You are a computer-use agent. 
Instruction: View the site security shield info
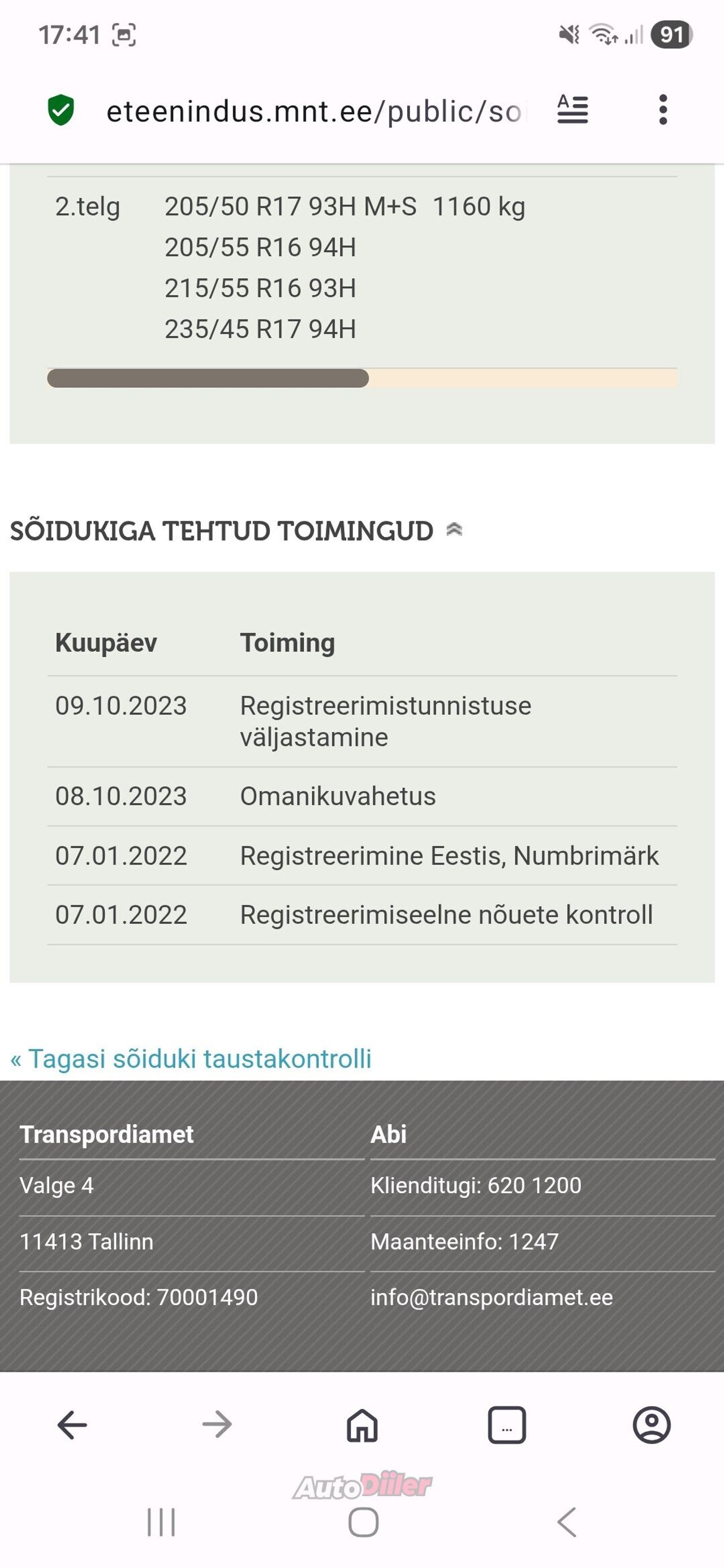pos(61,110)
